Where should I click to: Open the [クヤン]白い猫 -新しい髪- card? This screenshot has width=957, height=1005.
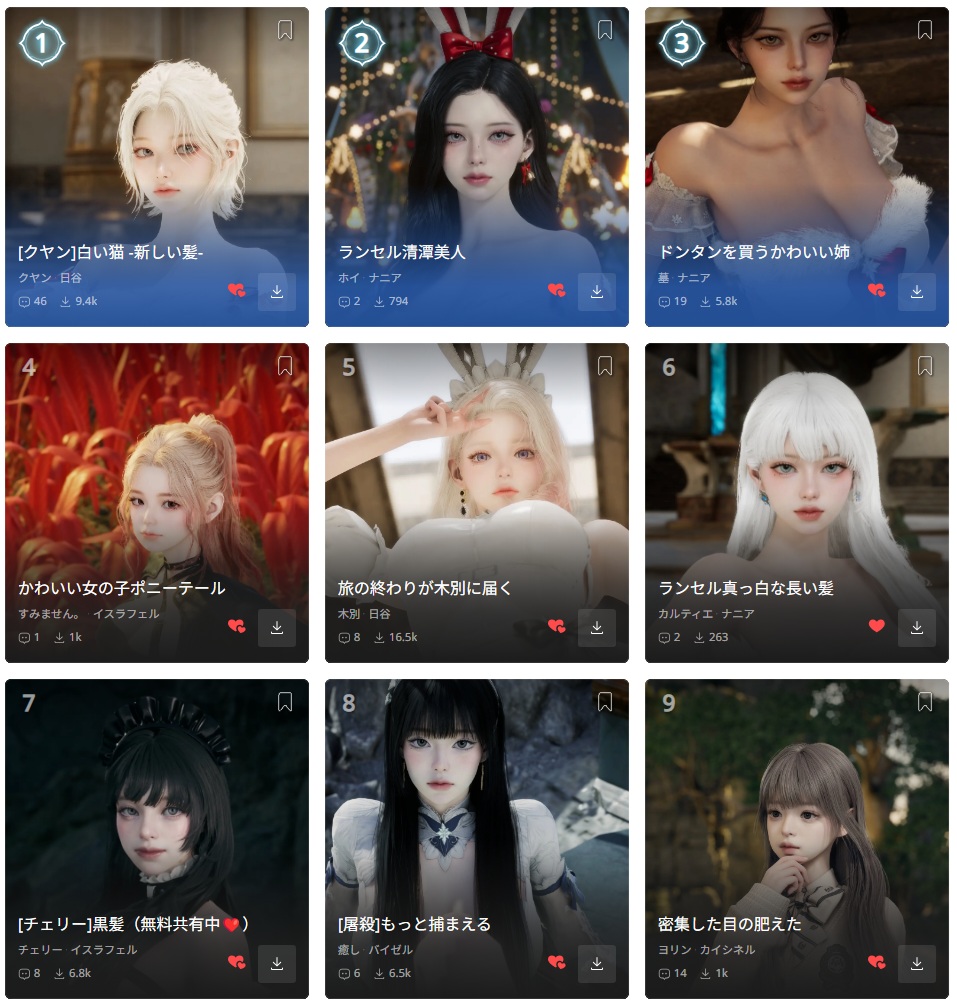pyautogui.click(x=157, y=150)
